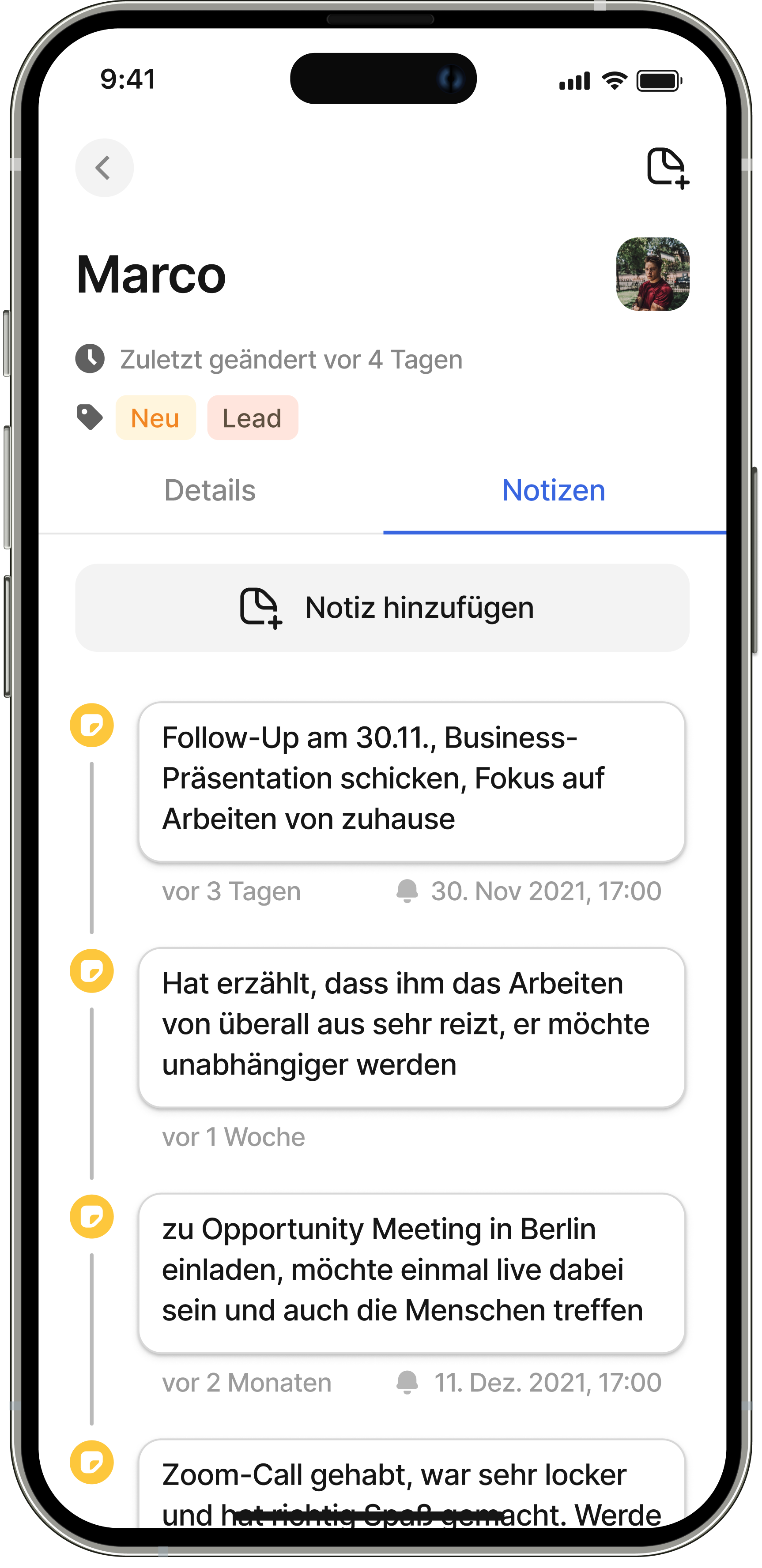
Task: Open the Follow-Up am 30.11. note
Action: (411, 781)
